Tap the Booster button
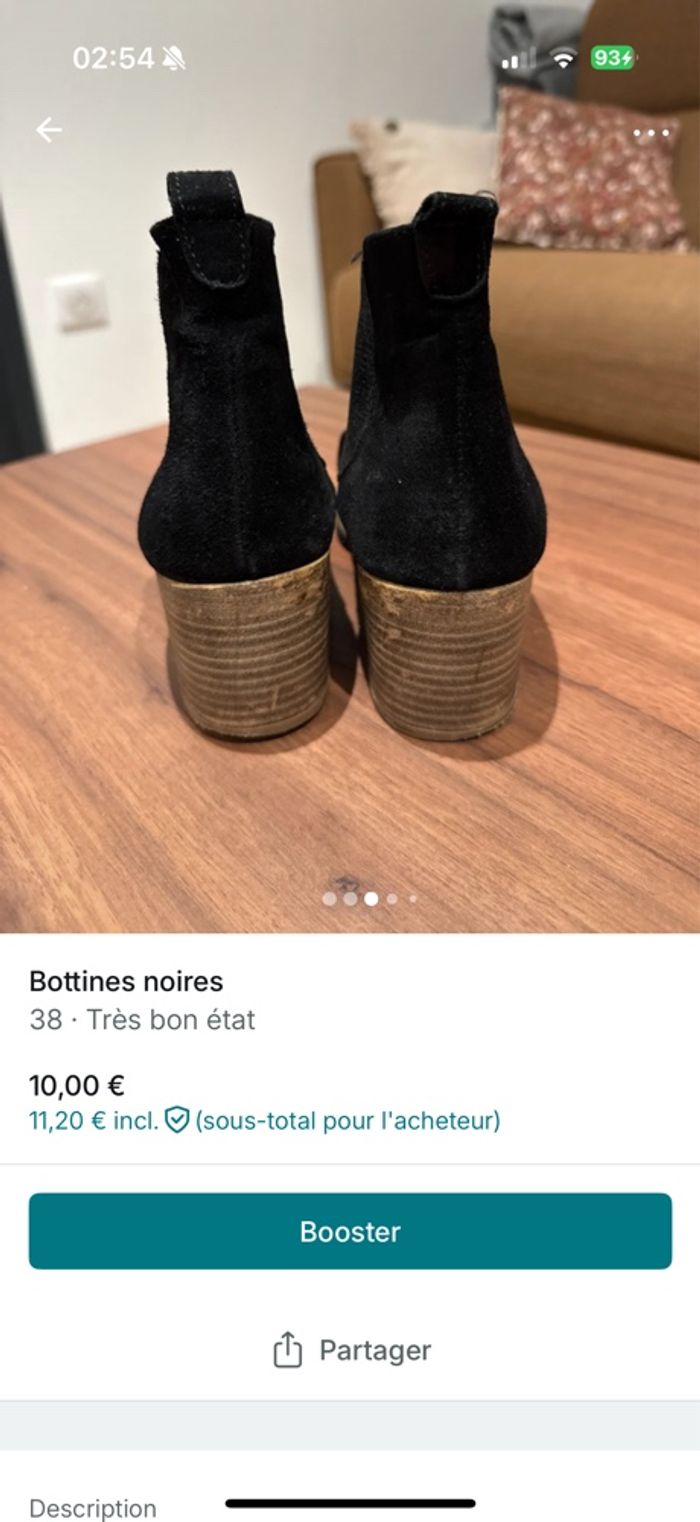The height and width of the screenshot is (1522, 700). [350, 1231]
